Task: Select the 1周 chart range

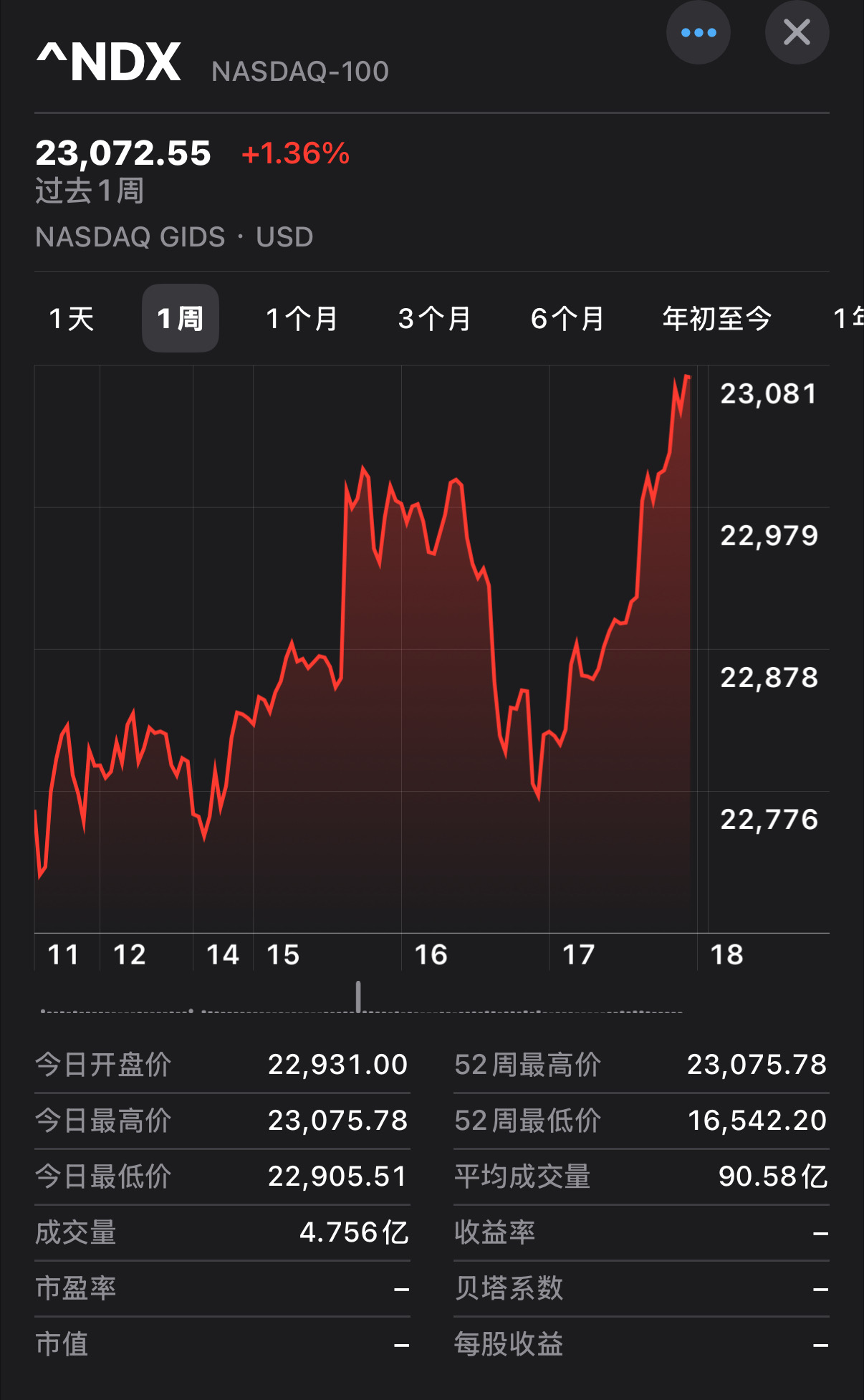Action: 181,318
